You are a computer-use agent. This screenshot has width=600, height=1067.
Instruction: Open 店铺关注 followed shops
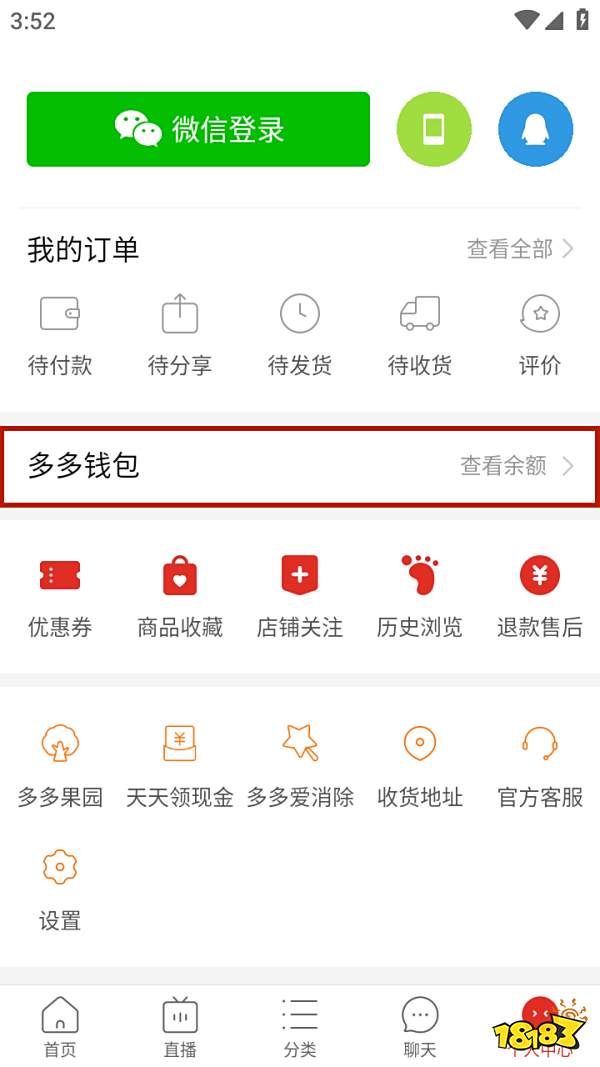300,596
